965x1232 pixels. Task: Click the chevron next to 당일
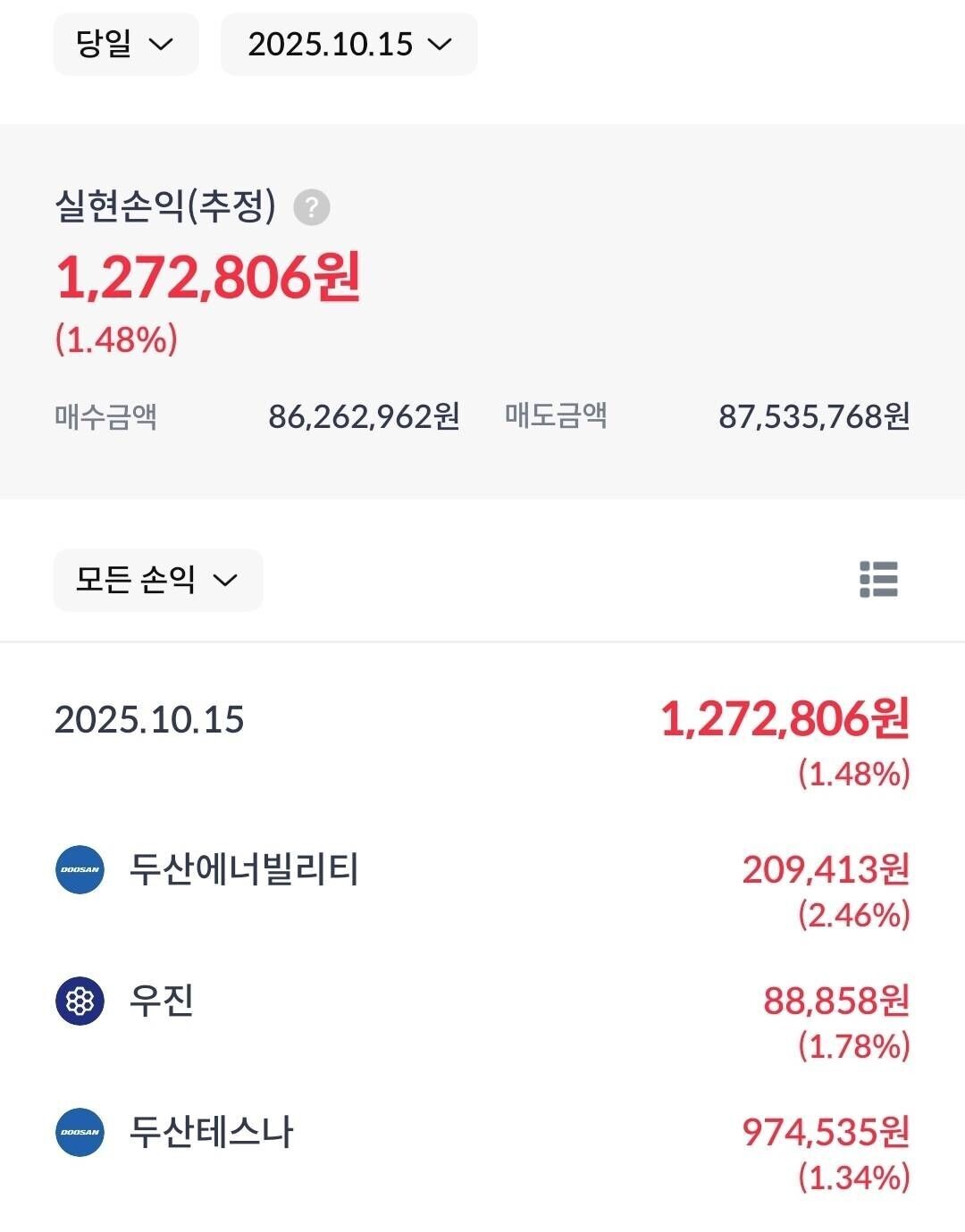(160, 44)
